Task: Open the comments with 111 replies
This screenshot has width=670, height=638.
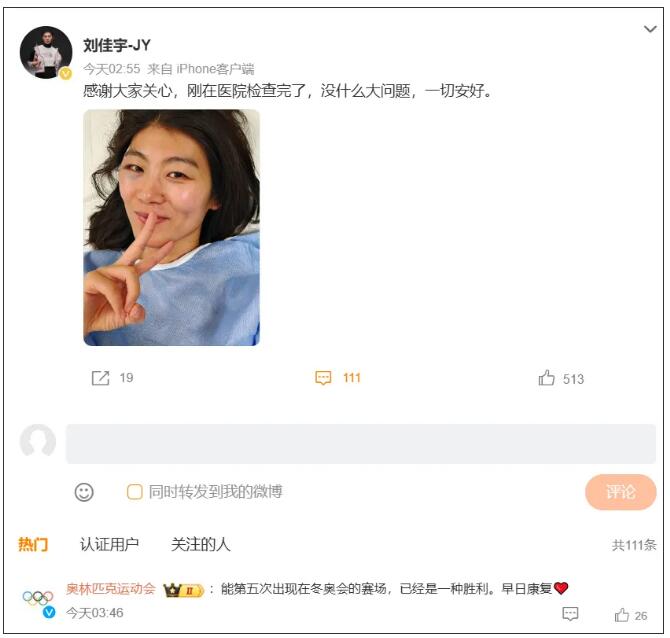Action: coord(337,378)
